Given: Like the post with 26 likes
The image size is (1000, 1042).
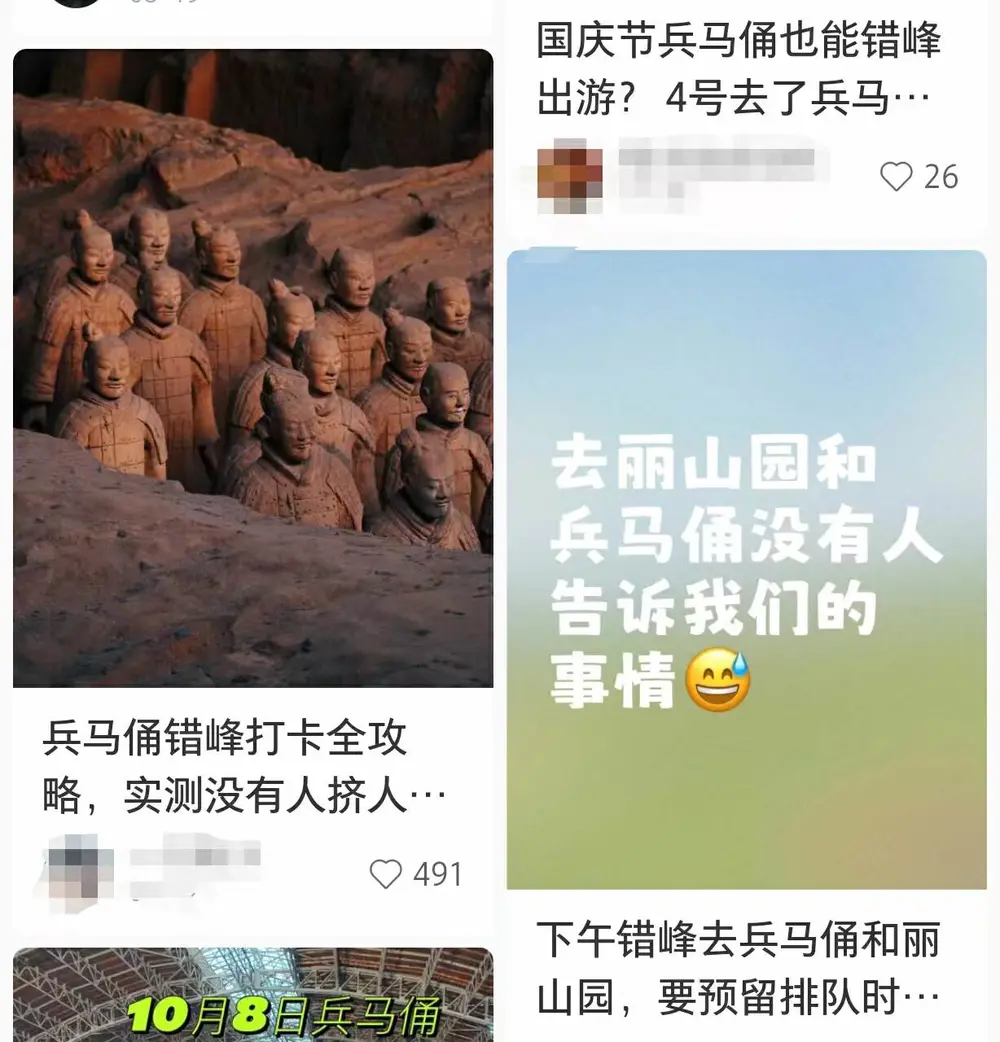Looking at the screenshot, I should pyautogui.click(x=896, y=177).
